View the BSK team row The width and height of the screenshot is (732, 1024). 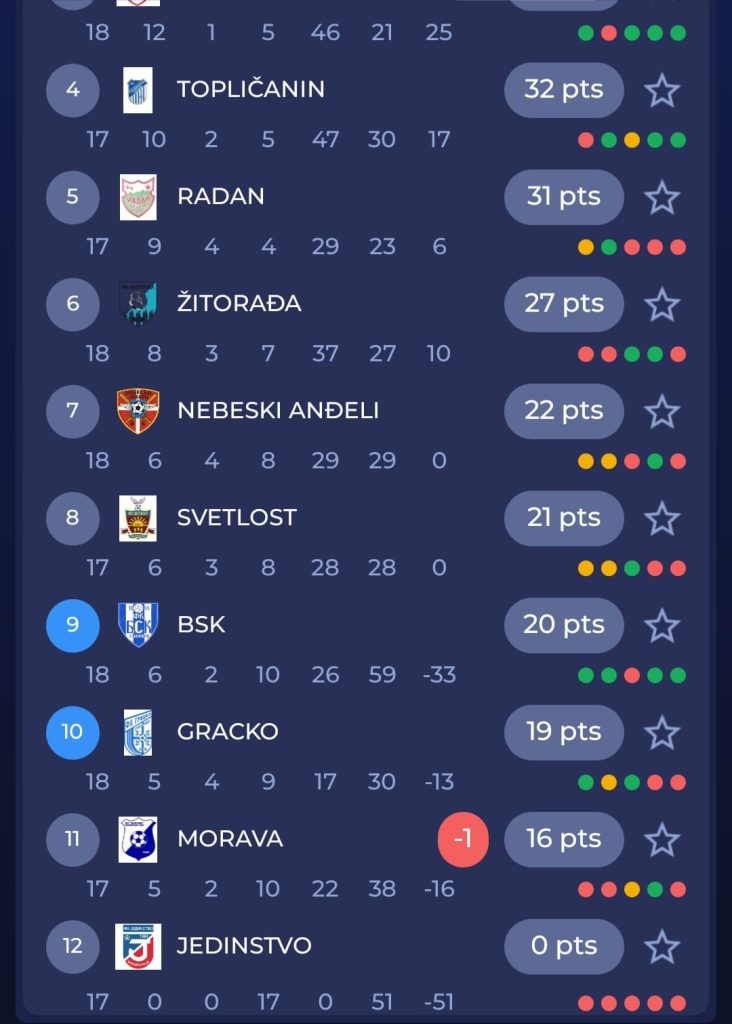pyautogui.click(x=201, y=625)
